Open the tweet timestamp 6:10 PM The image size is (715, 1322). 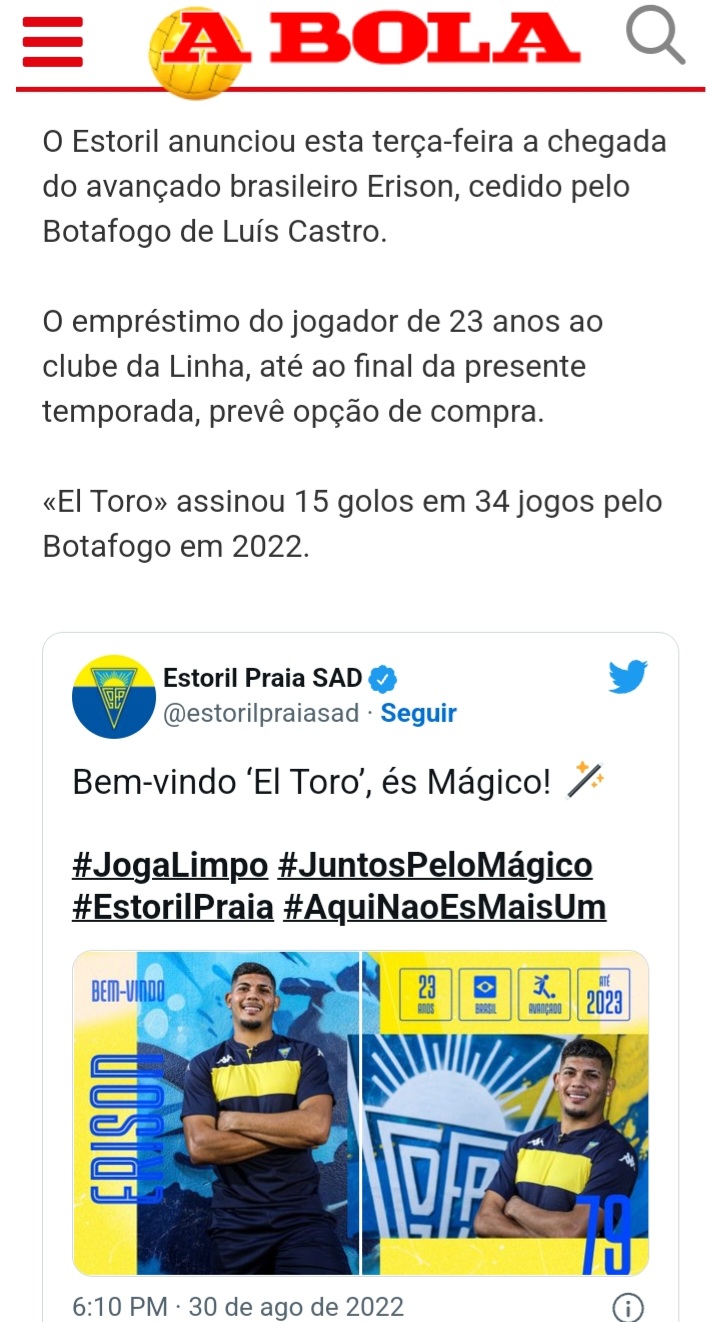[237, 1306]
